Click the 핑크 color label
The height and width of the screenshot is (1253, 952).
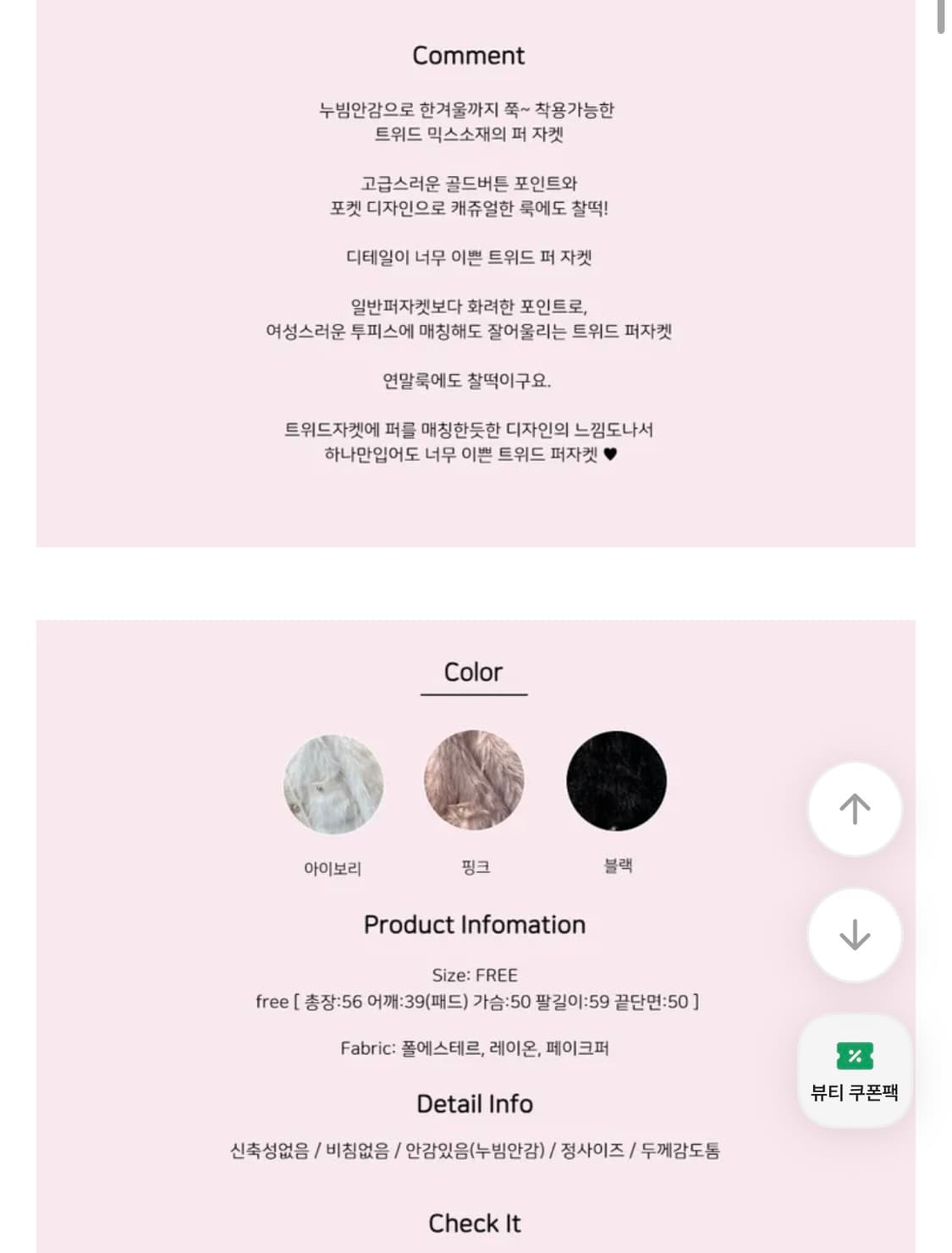click(x=474, y=867)
